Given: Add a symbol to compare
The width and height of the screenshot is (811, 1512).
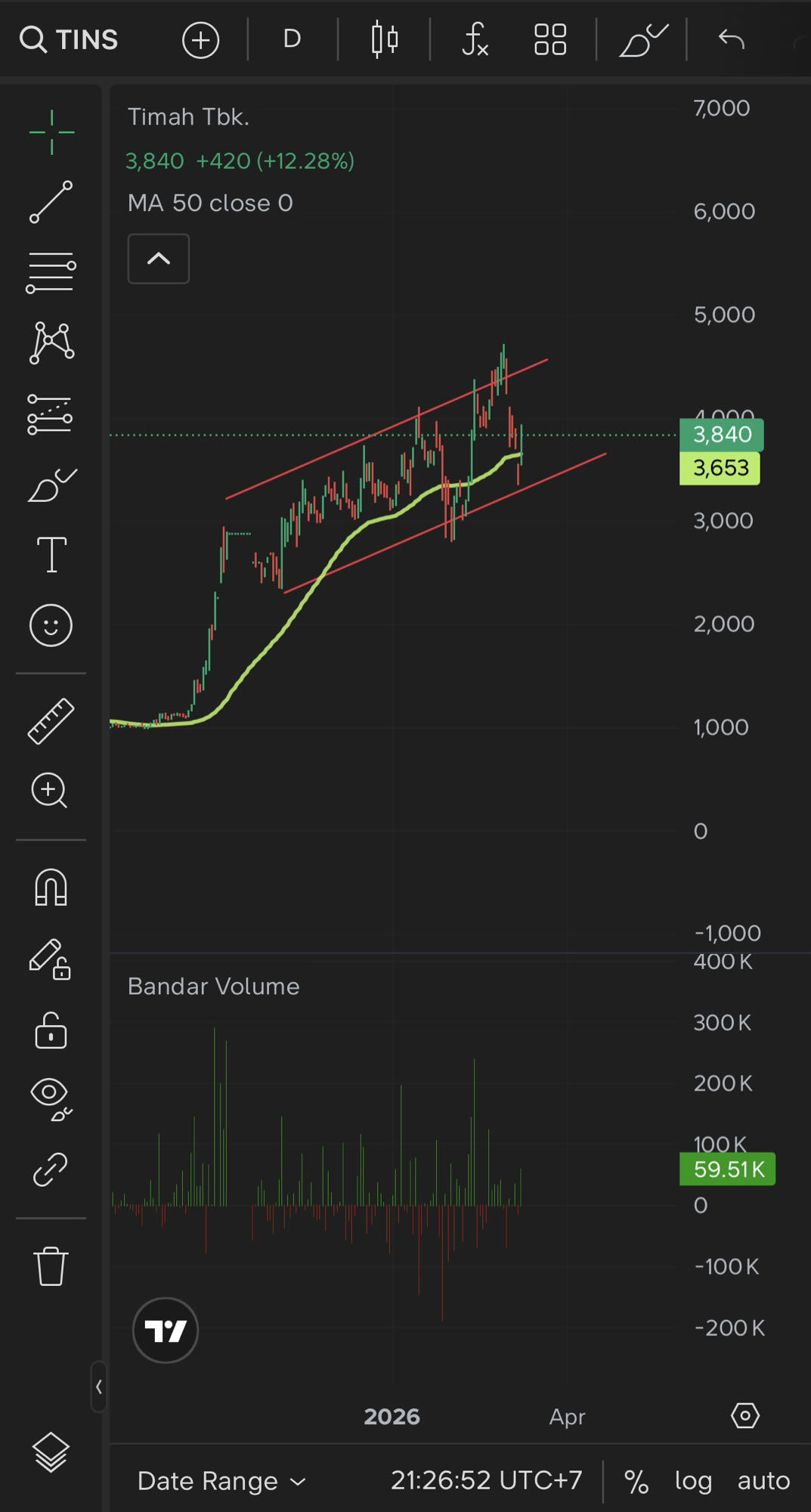Looking at the screenshot, I should pyautogui.click(x=200, y=39).
